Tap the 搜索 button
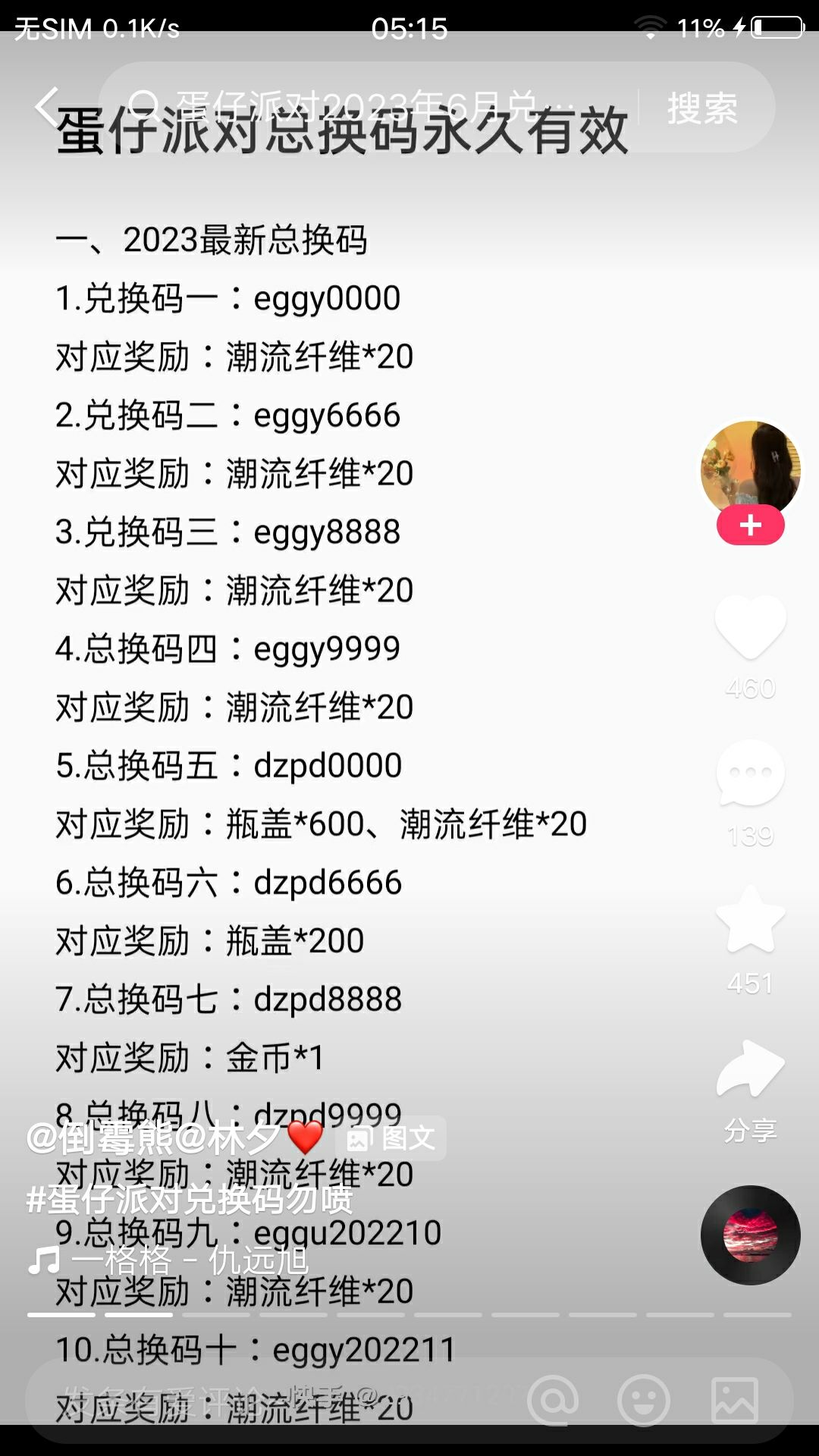The image size is (819, 1456). (702, 108)
